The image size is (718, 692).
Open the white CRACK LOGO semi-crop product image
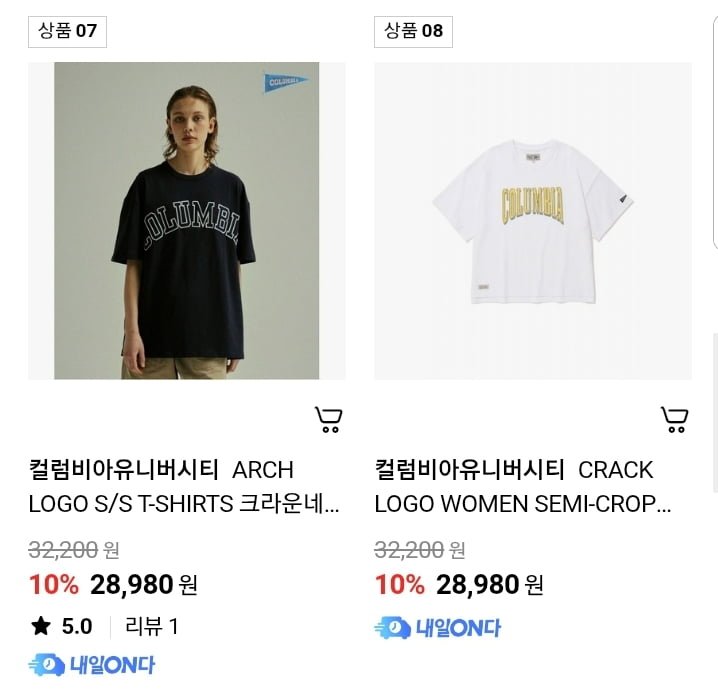532,221
